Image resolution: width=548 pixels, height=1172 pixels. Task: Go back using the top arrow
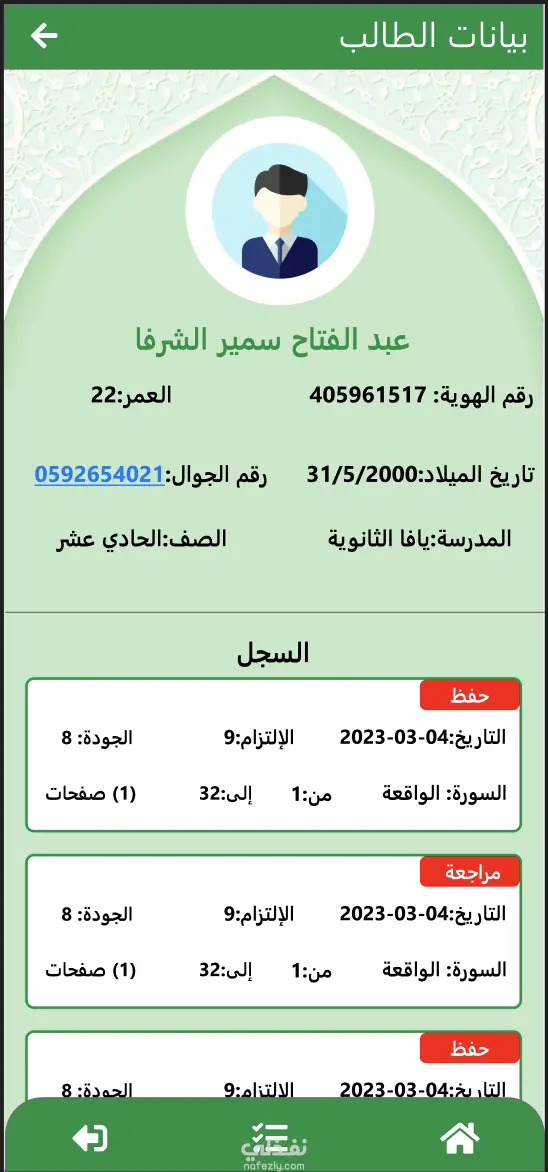[x=44, y=35]
